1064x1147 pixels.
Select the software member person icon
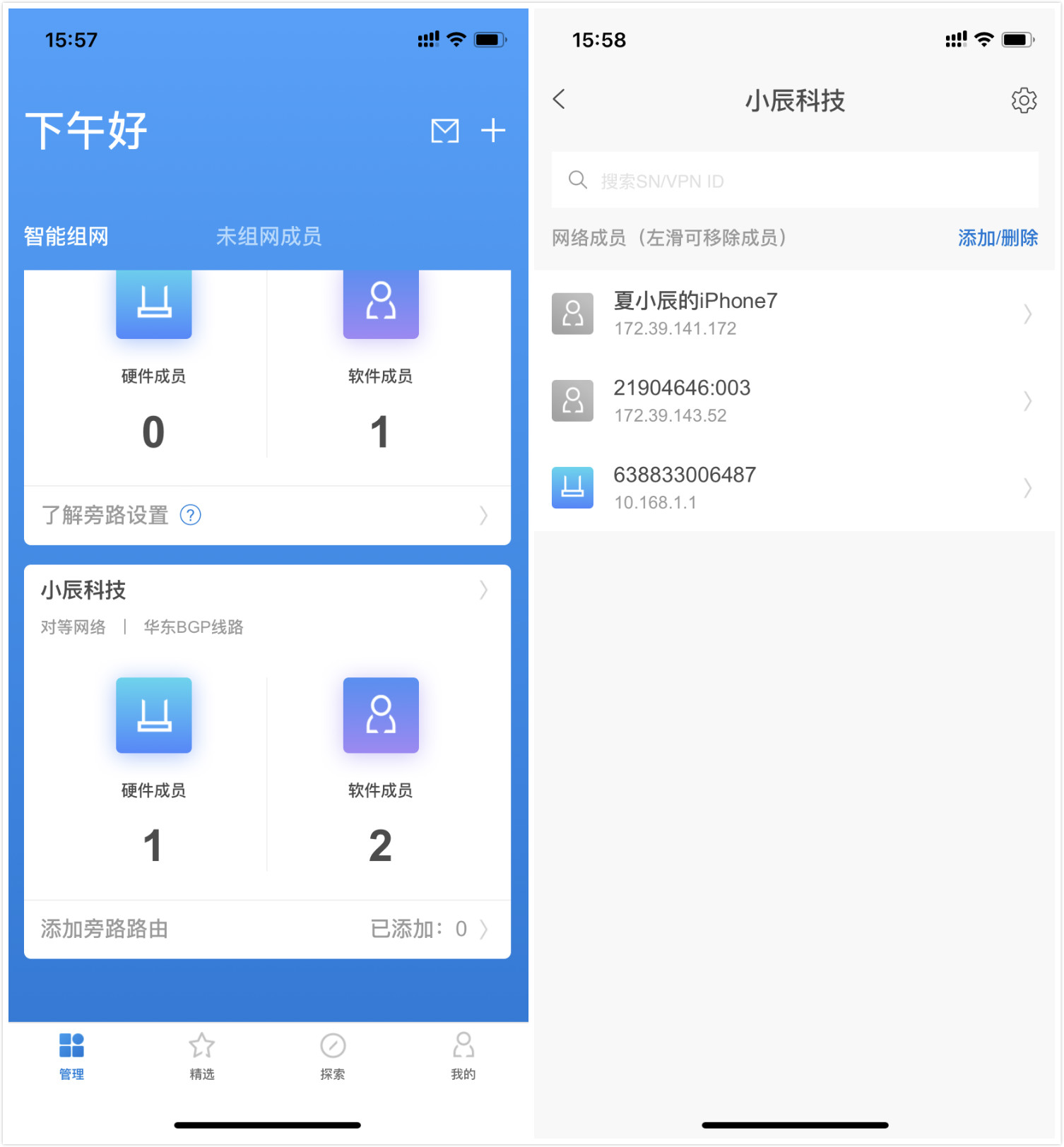click(x=381, y=715)
